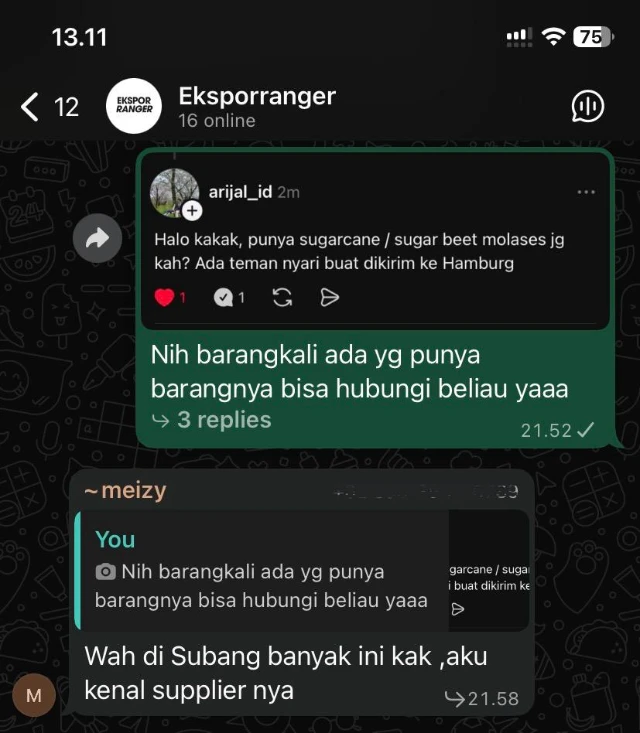The height and width of the screenshot is (733, 640).
Task: Start a voice chat in the group
Action: 587,106
